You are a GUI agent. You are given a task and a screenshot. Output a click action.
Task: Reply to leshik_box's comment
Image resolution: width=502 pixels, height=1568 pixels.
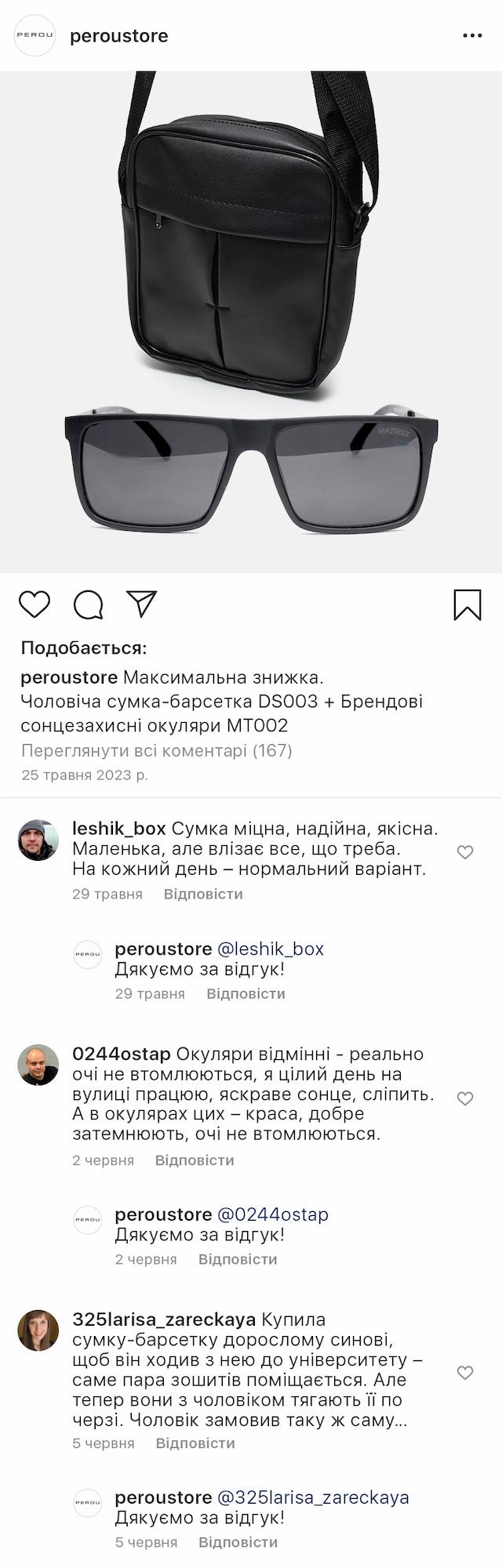[203, 894]
